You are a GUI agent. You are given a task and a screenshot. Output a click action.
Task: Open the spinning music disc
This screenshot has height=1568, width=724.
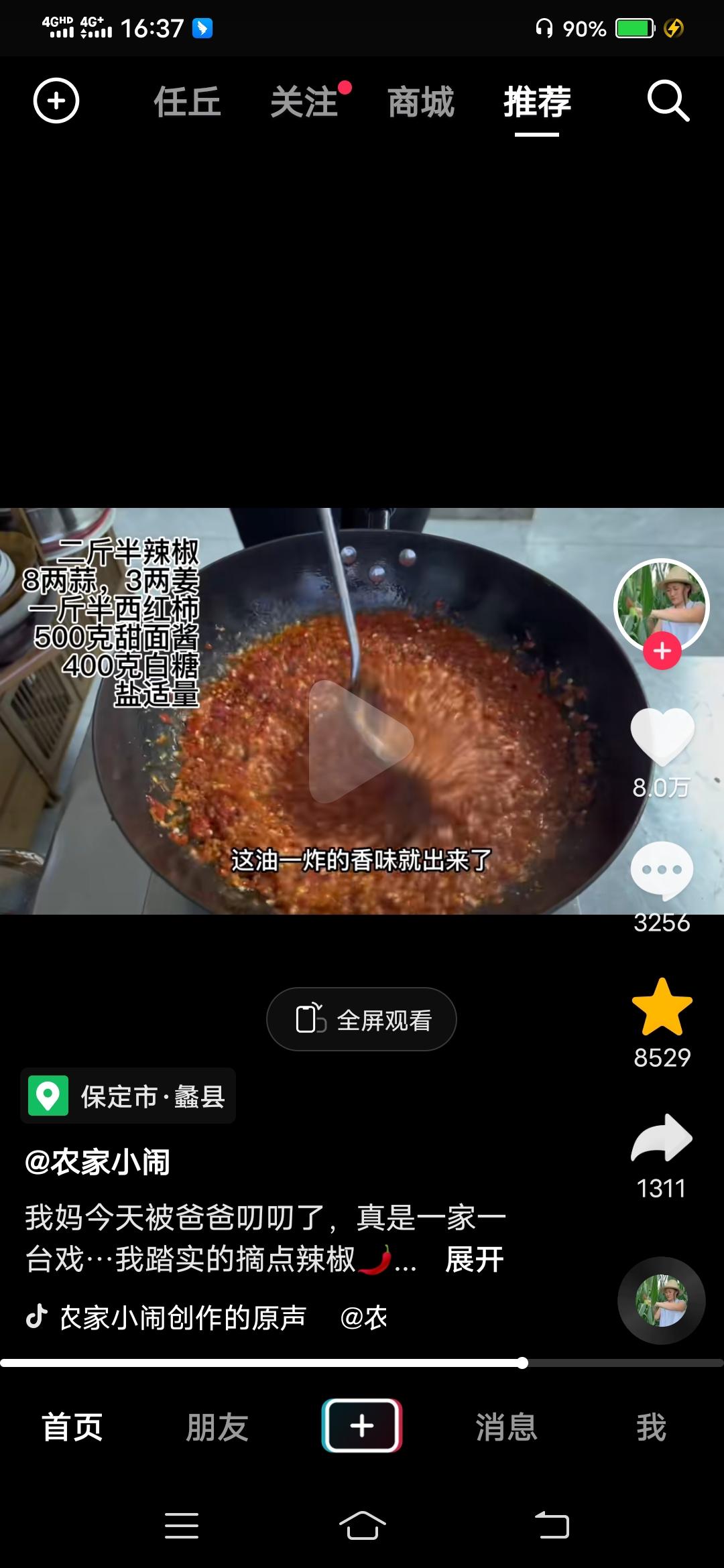pyautogui.click(x=661, y=1300)
